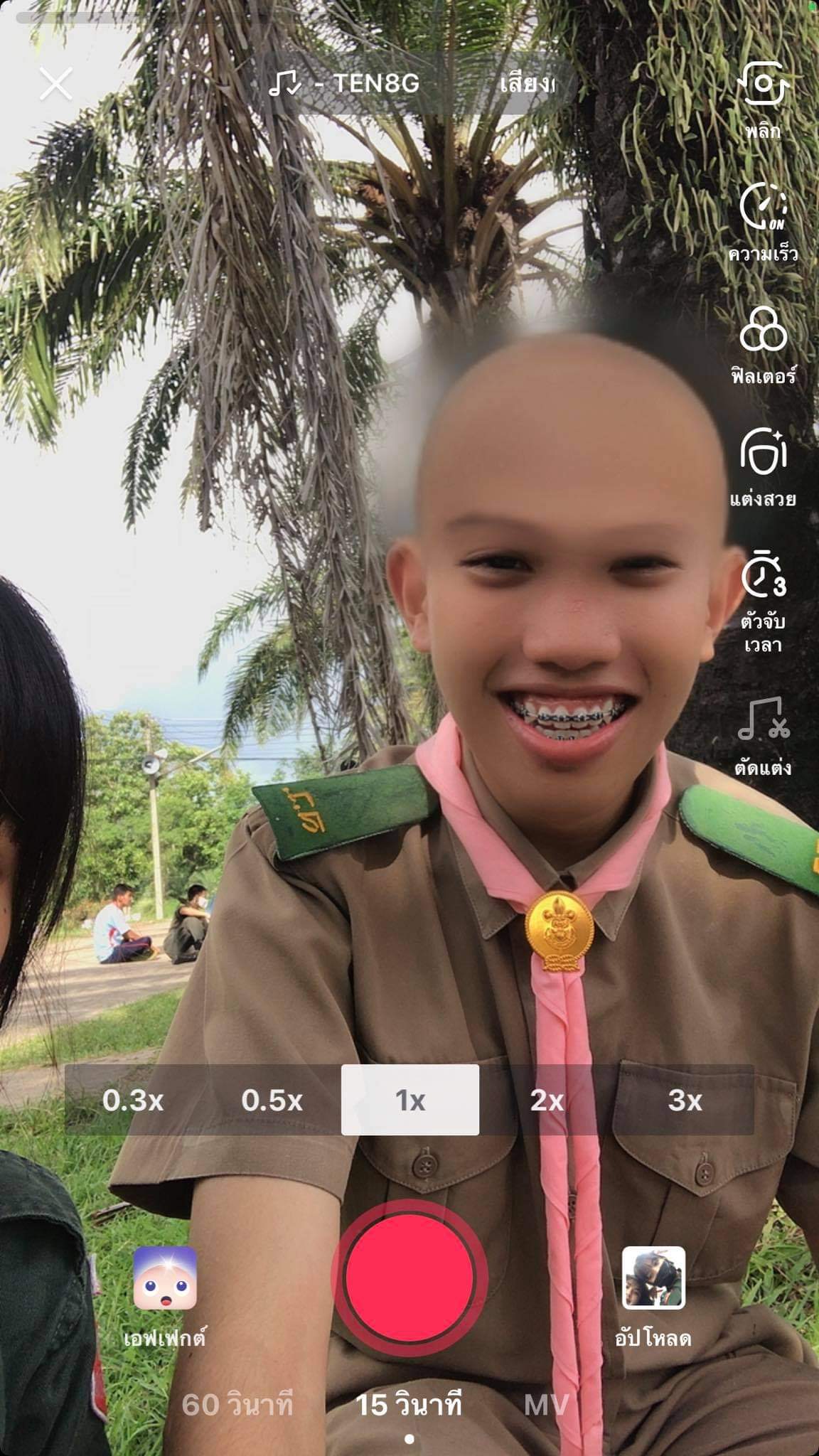The height and width of the screenshot is (1456, 819).
Task: Open ตัดแต่ง to trim the sound
Action: pyautogui.click(x=763, y=732)
